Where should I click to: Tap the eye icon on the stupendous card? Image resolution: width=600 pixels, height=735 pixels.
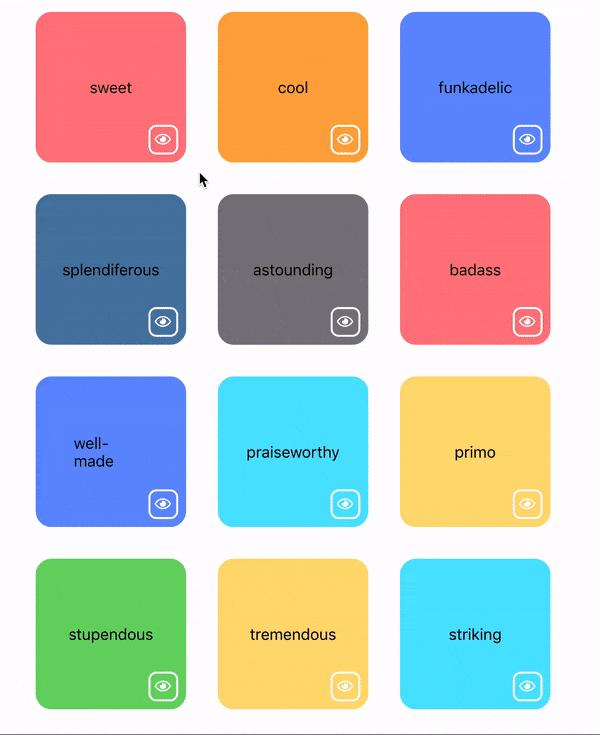(164, 686)
